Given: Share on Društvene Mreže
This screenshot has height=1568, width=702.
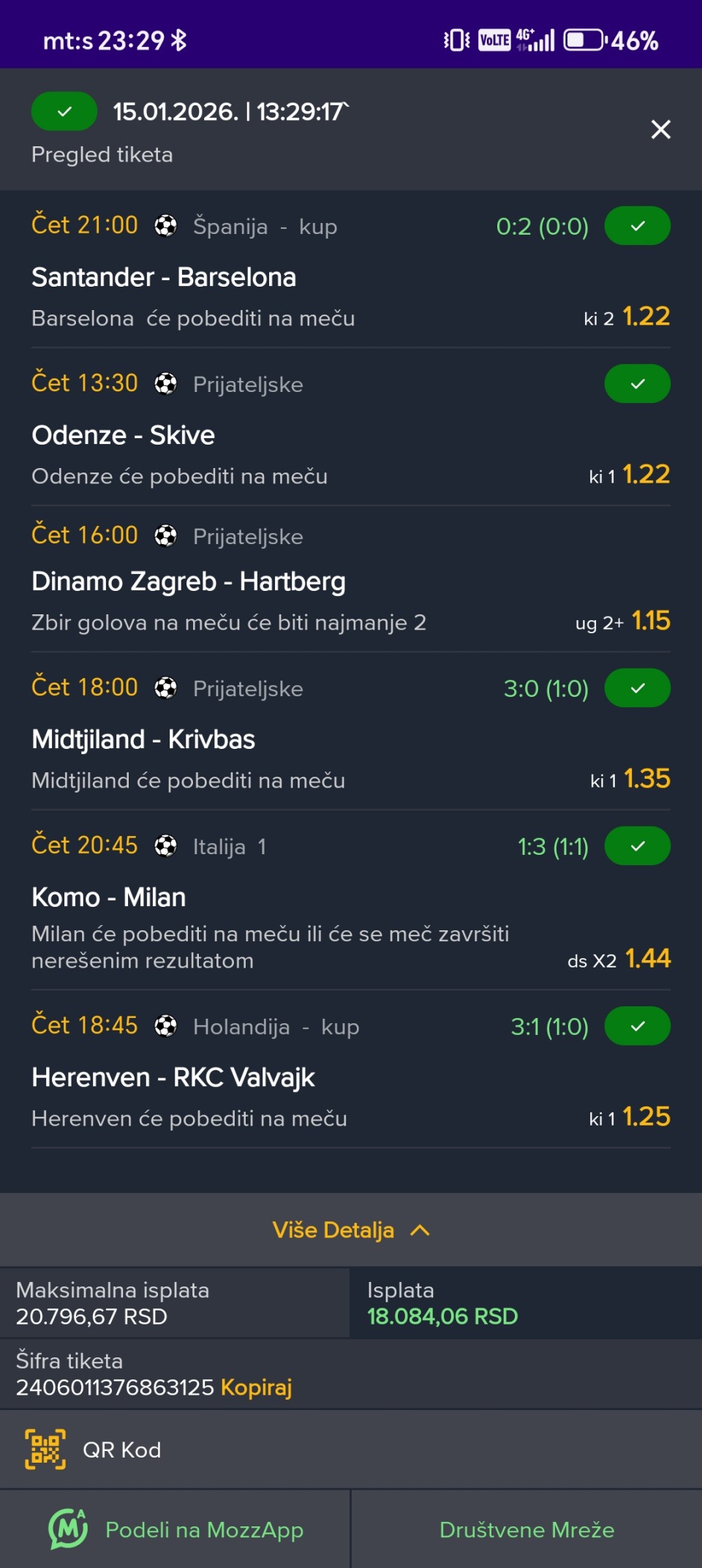Looking at the screenshot, I should click(x=526, y=1529).
